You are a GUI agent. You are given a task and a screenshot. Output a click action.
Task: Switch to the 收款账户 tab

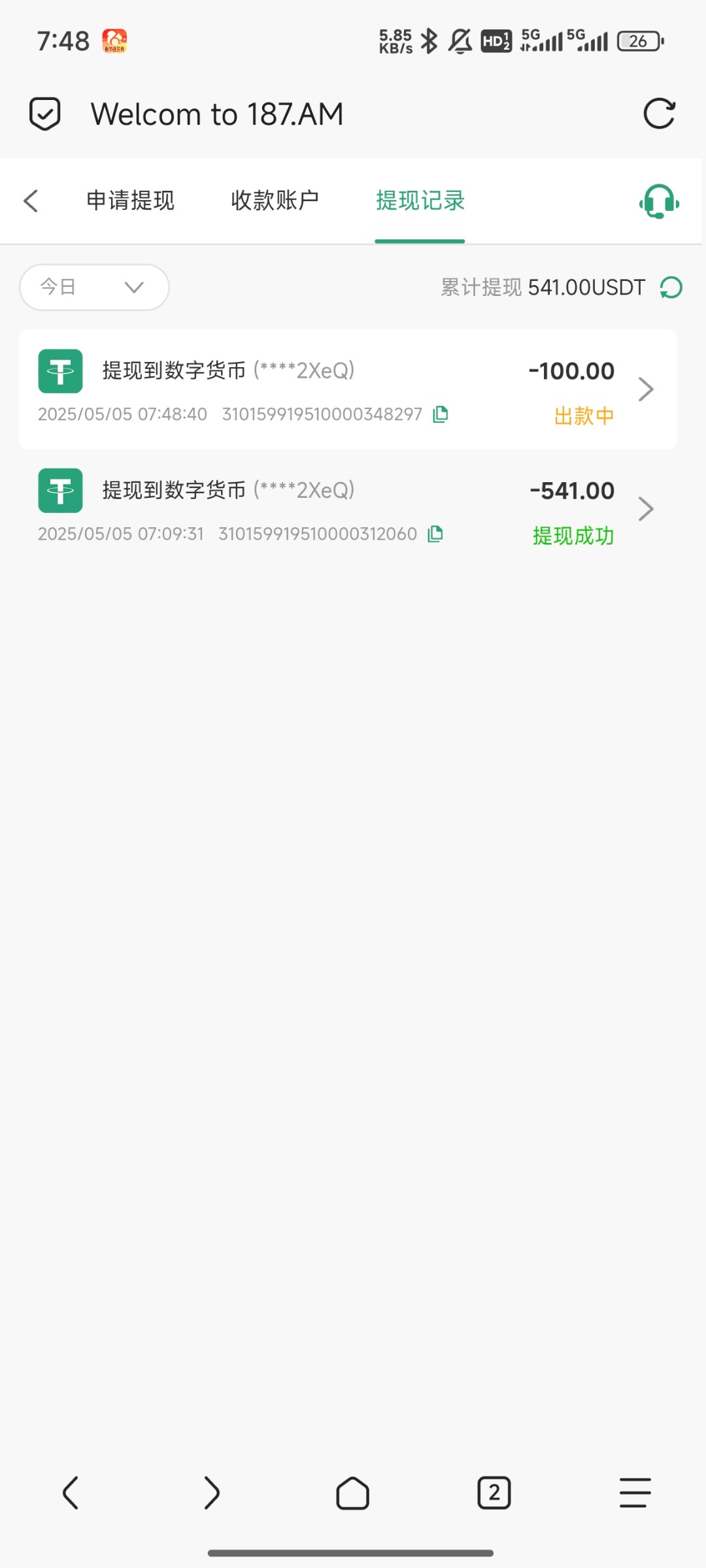(x=275, y=201)
